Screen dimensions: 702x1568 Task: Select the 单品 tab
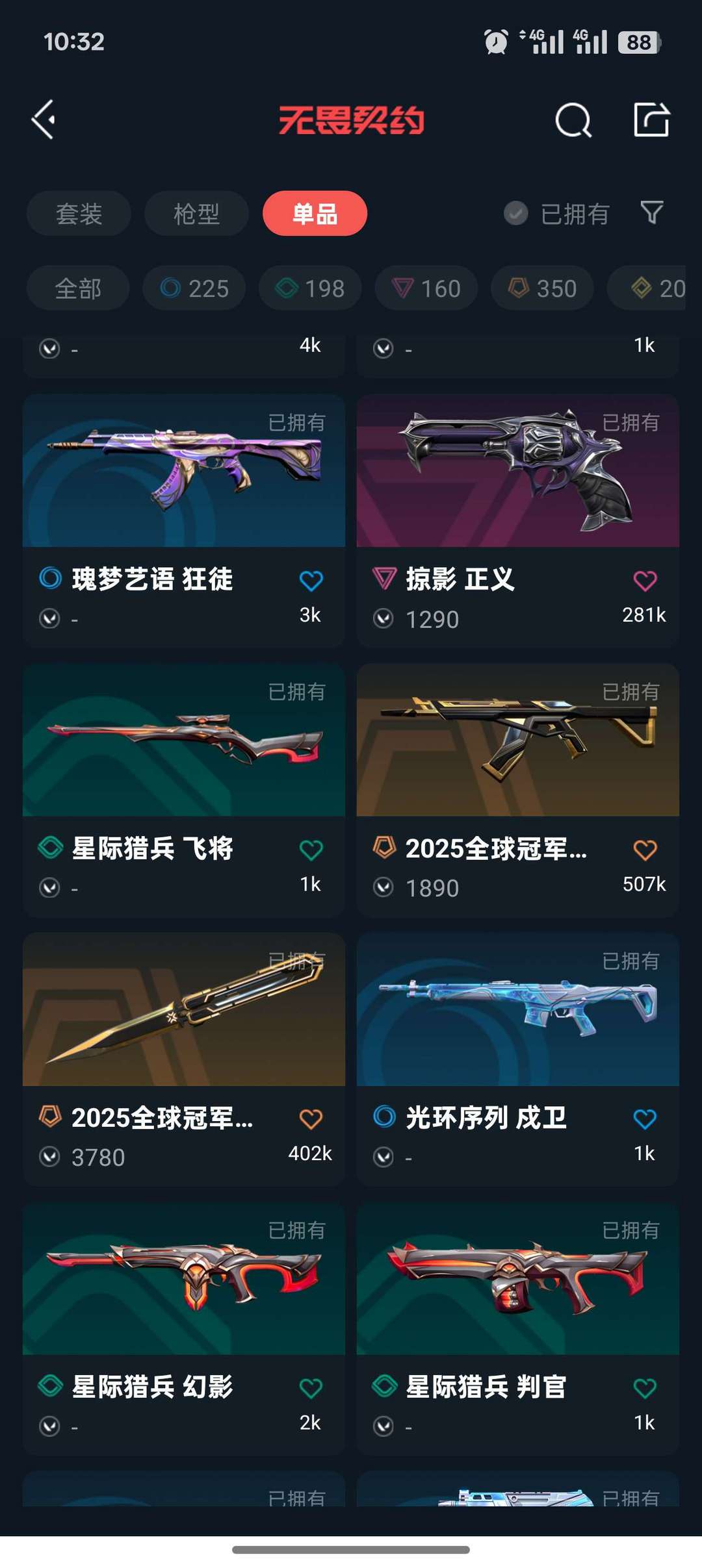coord(315,214)
